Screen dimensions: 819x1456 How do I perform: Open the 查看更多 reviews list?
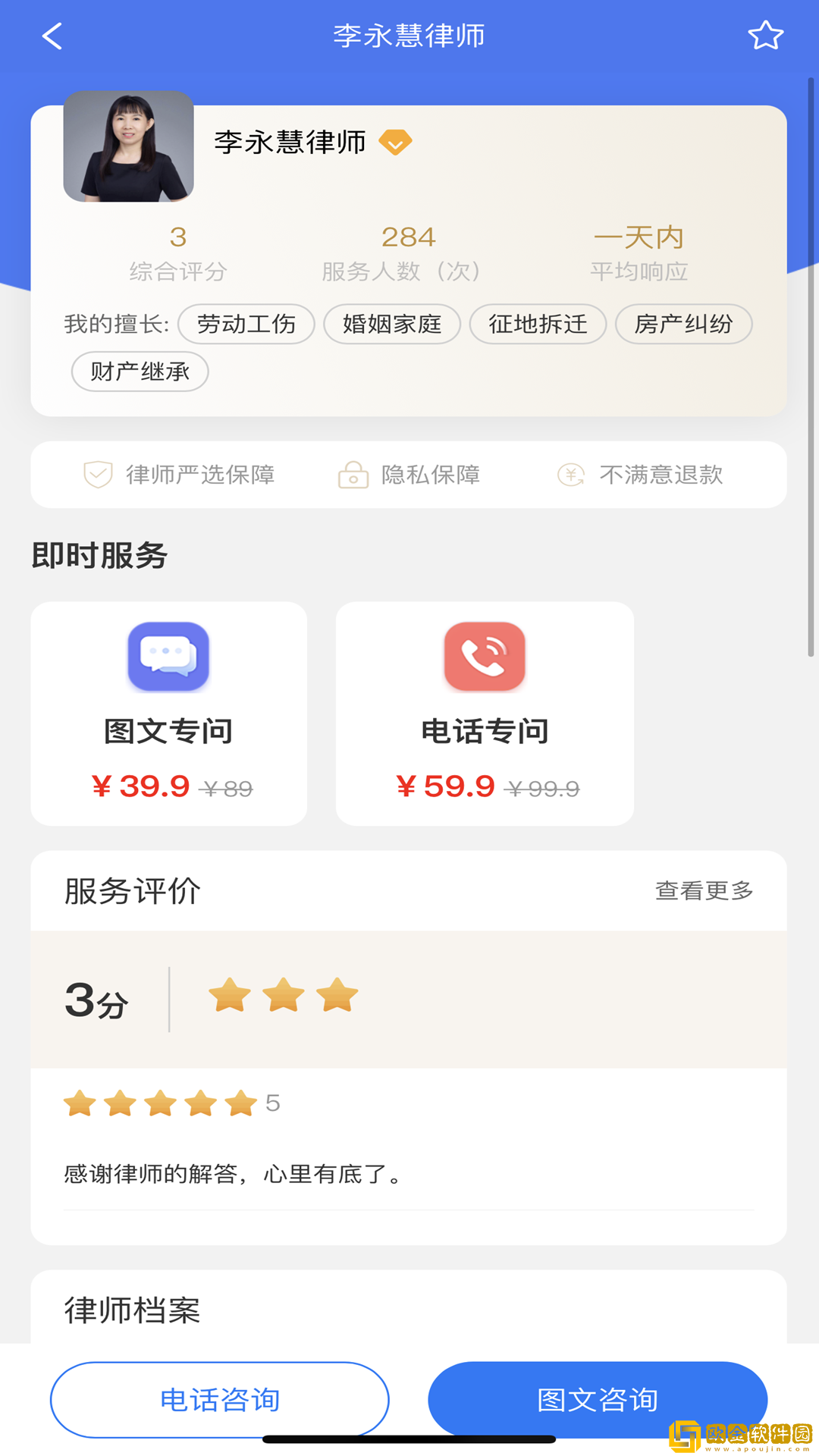tap(704, 890)
